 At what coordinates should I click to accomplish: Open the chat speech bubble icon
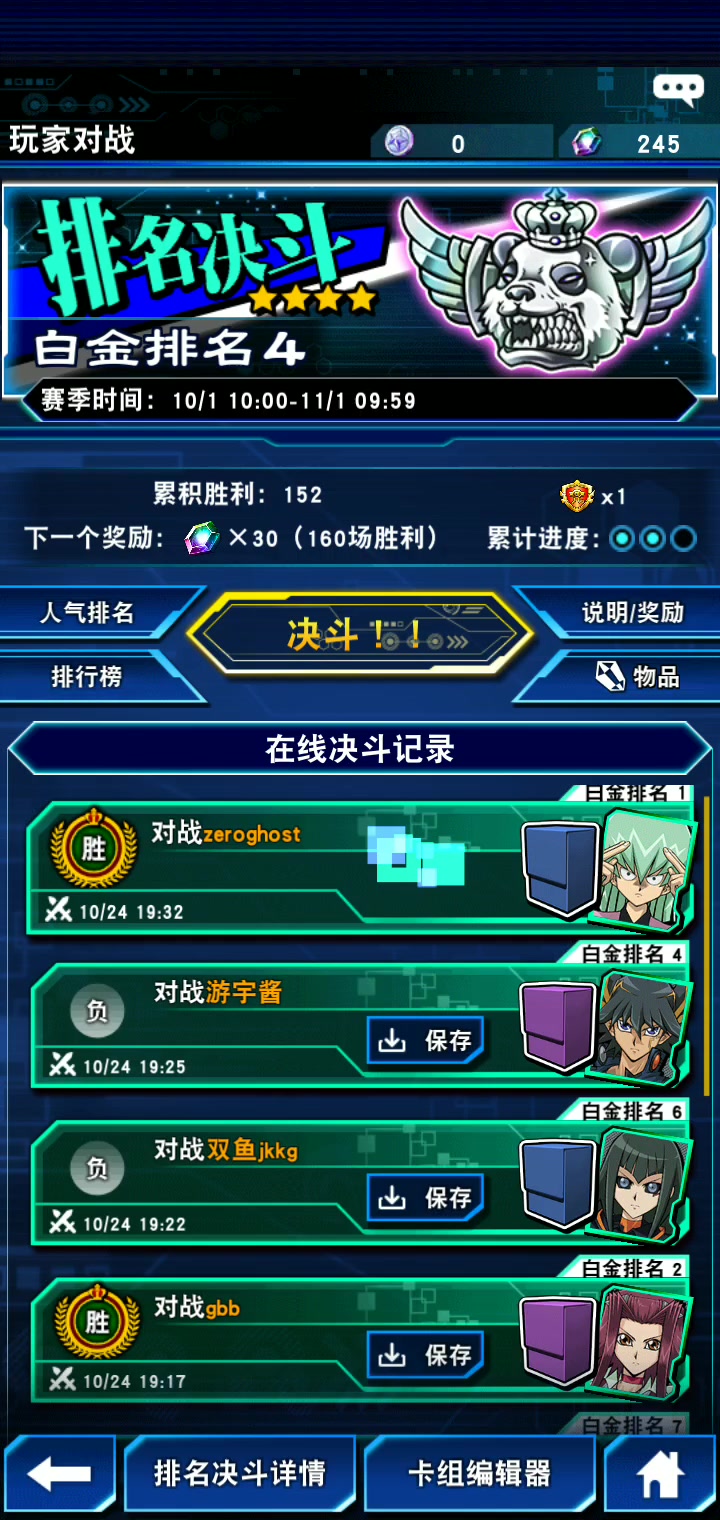pos(679,90)
